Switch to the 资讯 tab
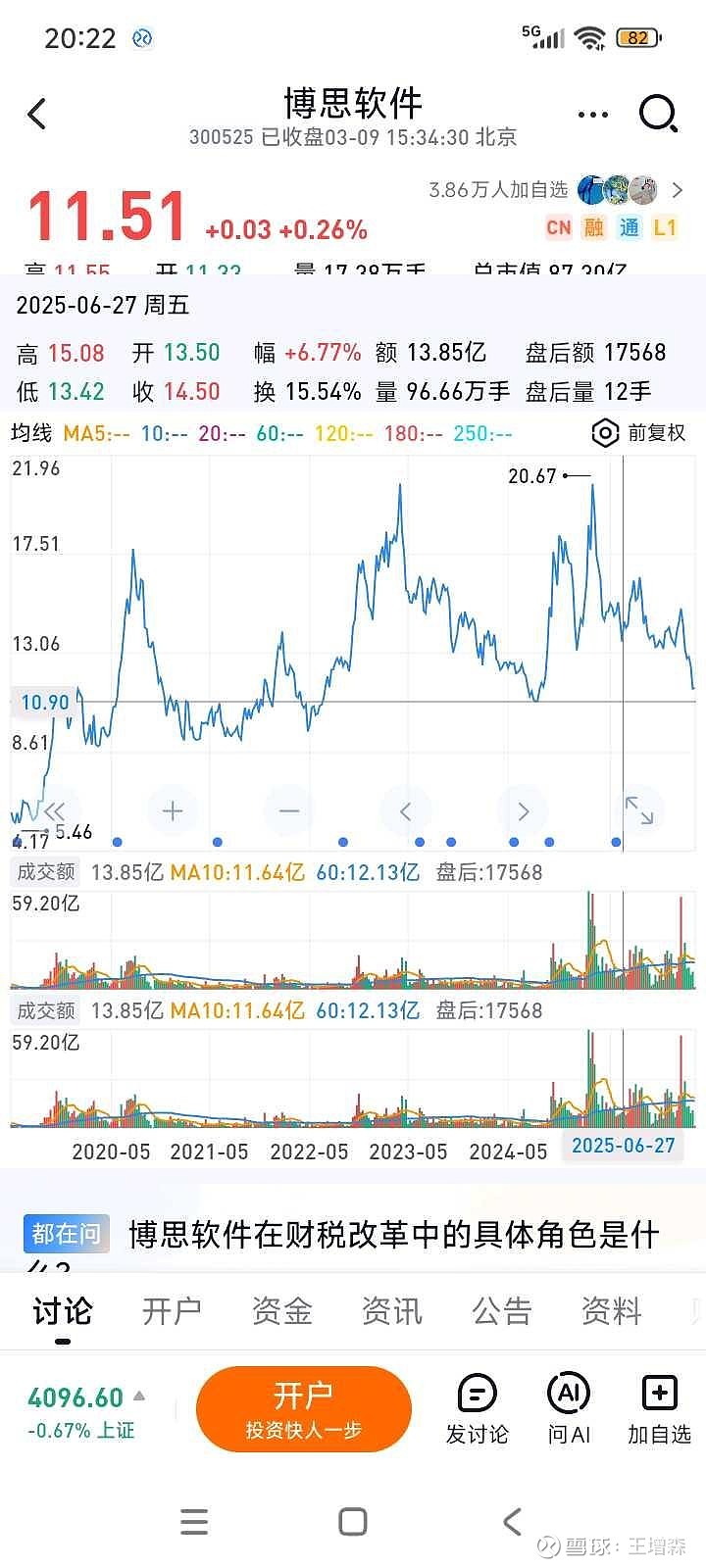706x1568 pixels. [391, 1311]
